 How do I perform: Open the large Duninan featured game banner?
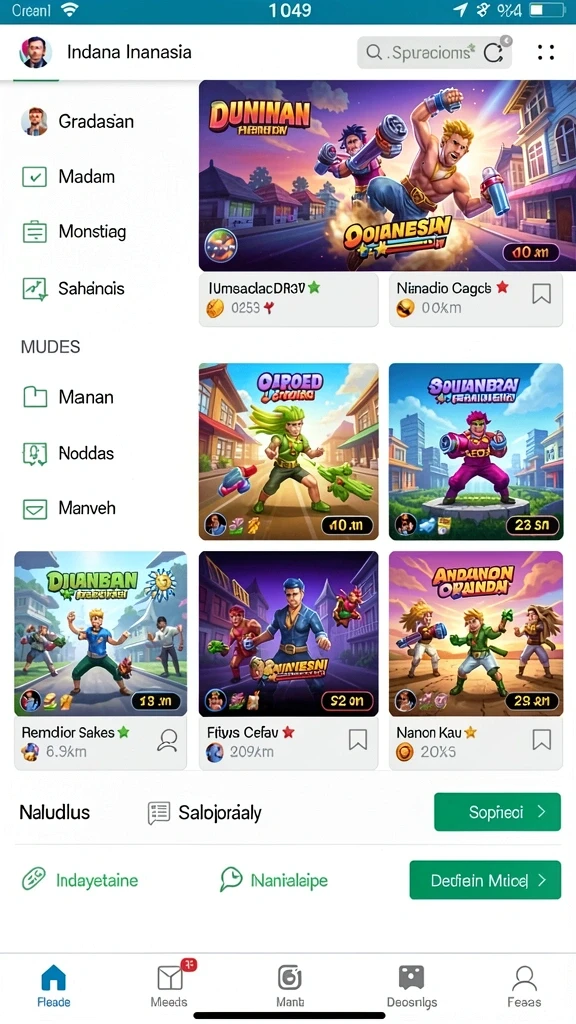(x=387, y=175)
